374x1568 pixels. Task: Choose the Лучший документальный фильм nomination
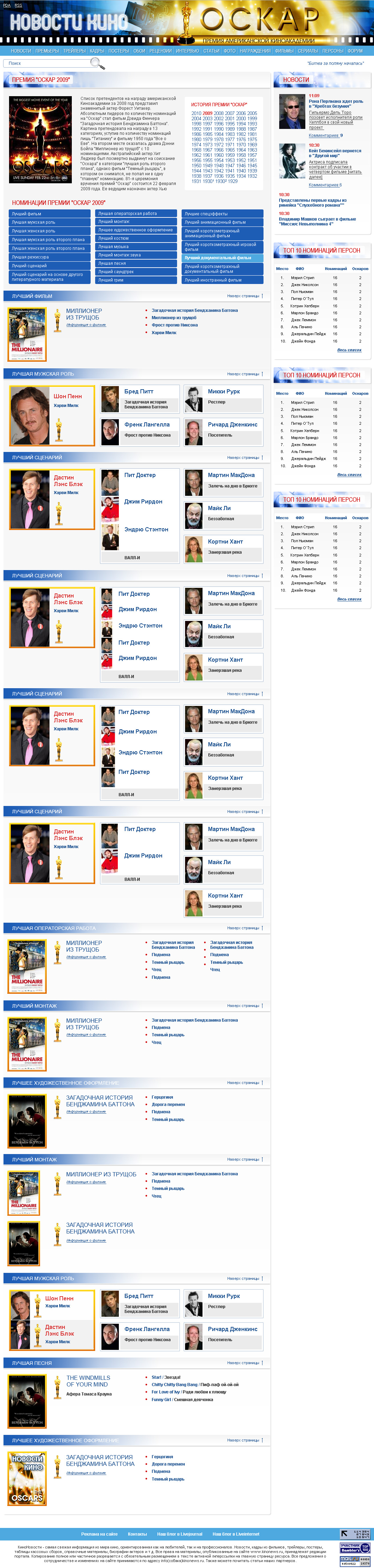pos(222,258)
